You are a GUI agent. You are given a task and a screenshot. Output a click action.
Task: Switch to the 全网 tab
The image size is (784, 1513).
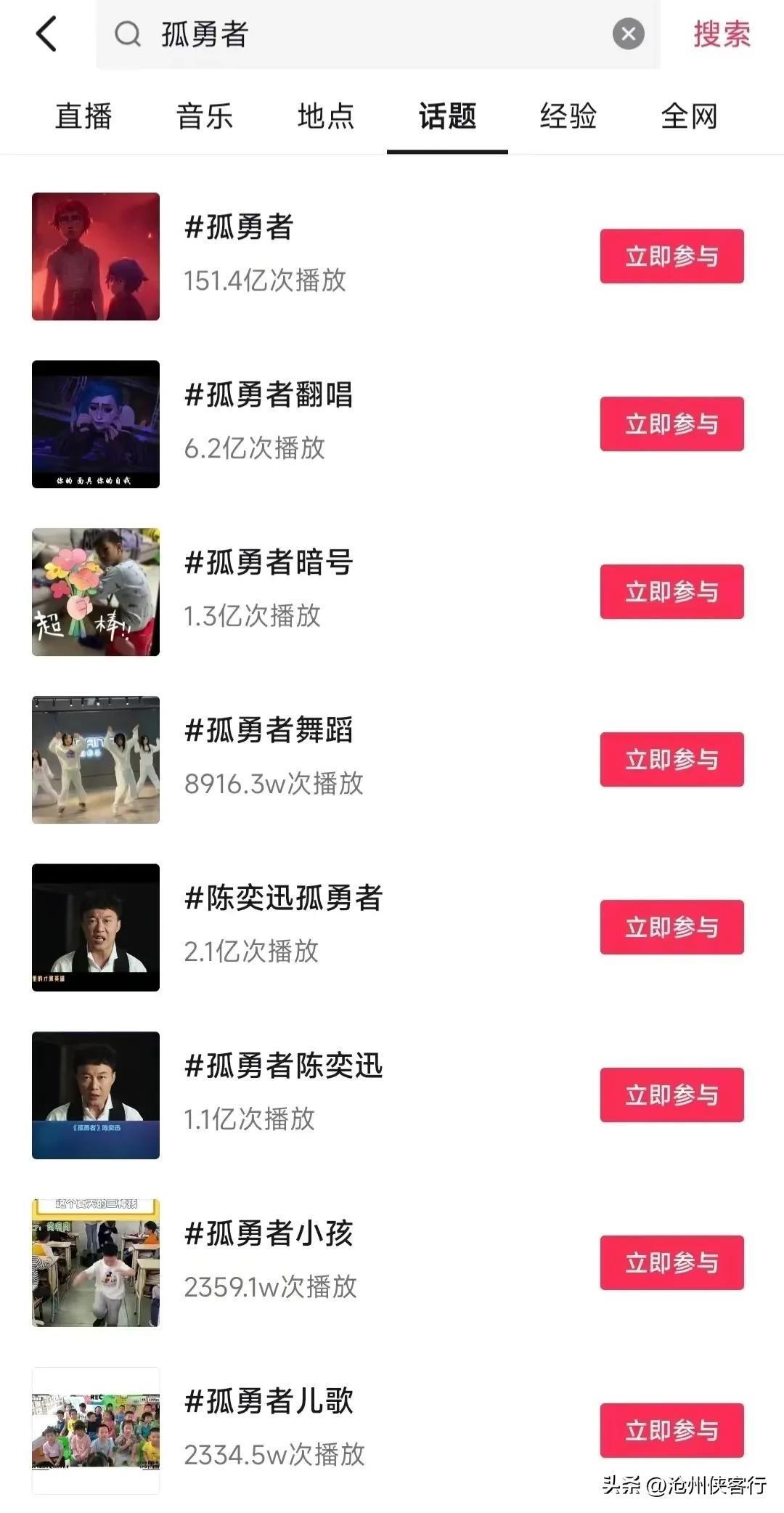[689, 116]
